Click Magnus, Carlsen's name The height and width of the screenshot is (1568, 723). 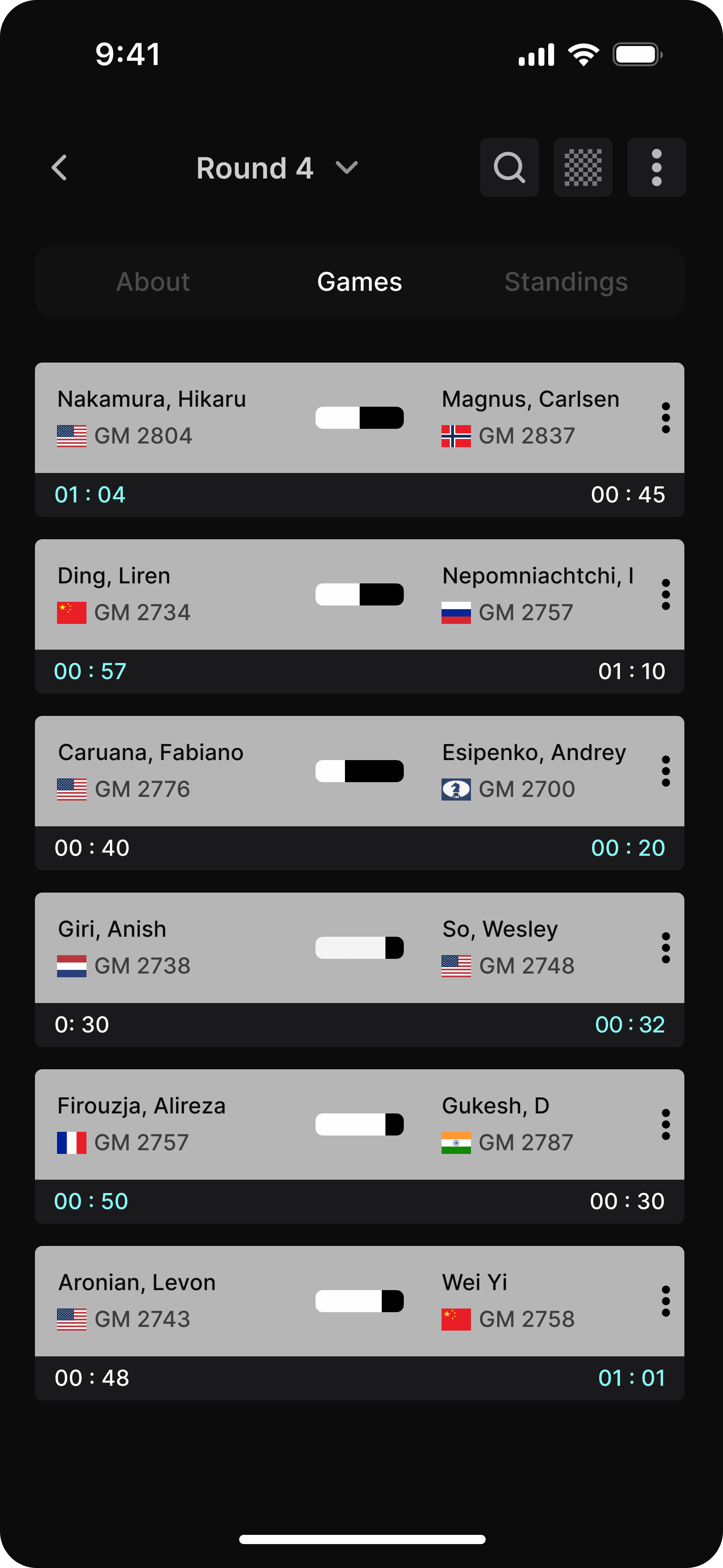pos(530,399)
